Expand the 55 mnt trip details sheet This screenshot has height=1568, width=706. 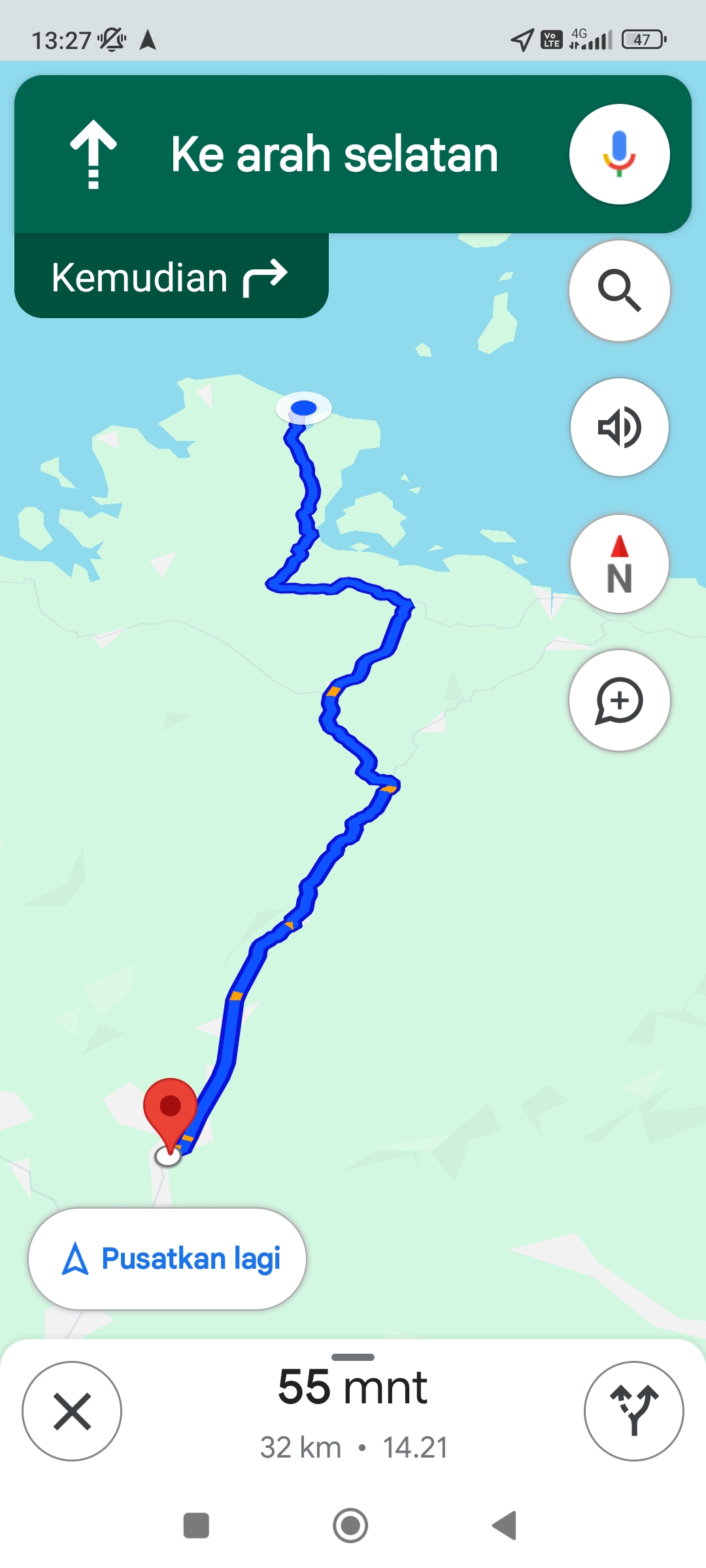pos(353,1411)
